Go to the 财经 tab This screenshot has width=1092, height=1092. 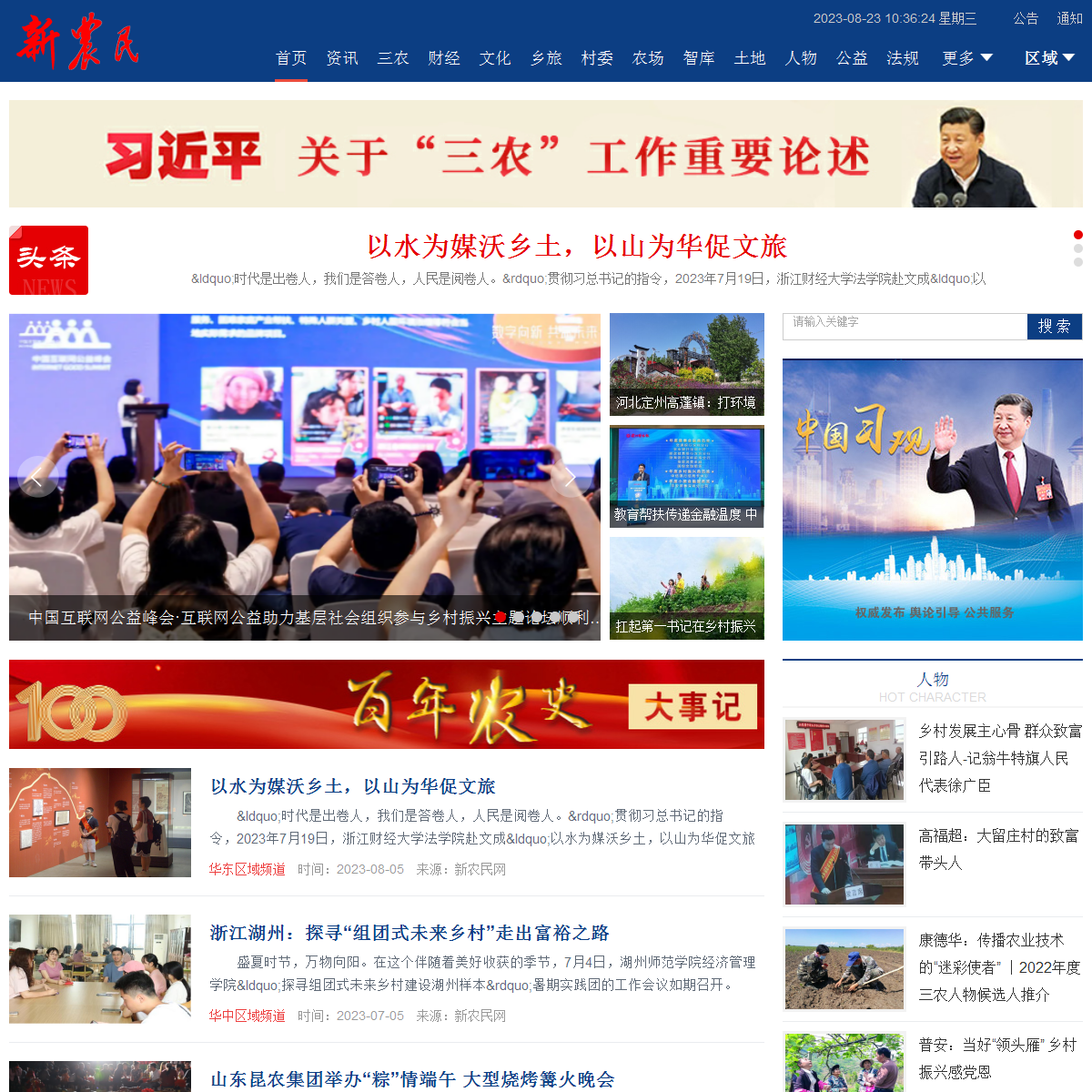click(444, 58)
